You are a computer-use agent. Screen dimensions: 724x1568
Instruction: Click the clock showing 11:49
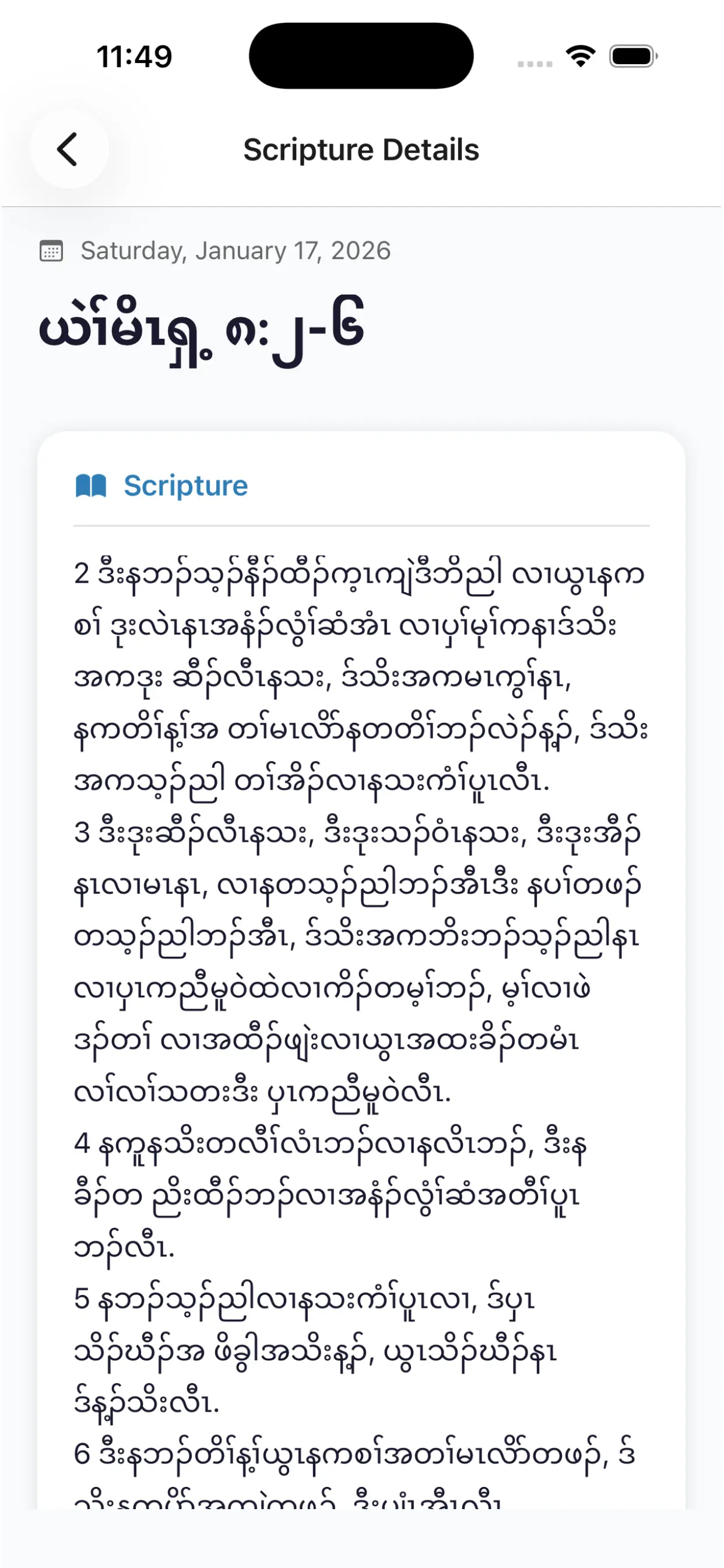135,55
